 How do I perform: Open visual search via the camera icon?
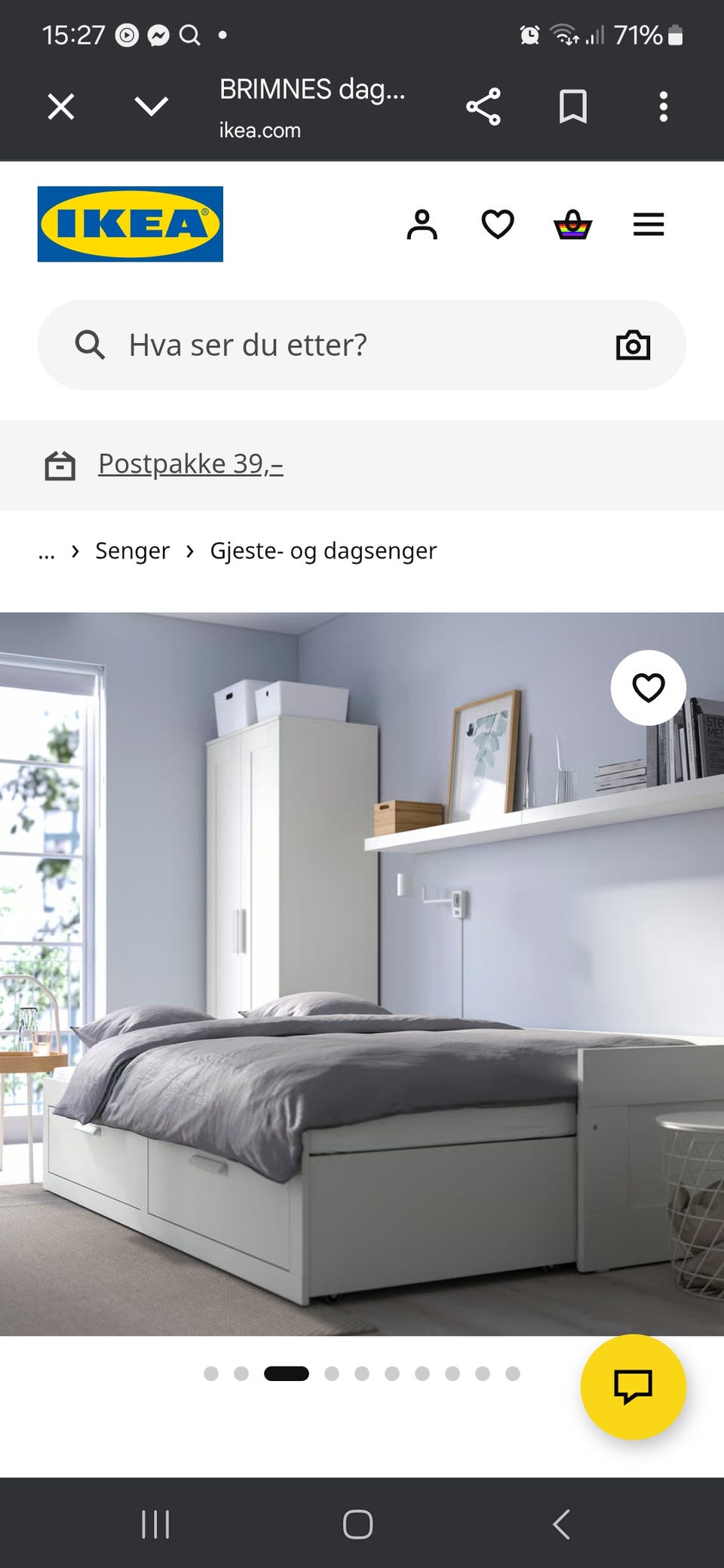click(x=633, y=345)
